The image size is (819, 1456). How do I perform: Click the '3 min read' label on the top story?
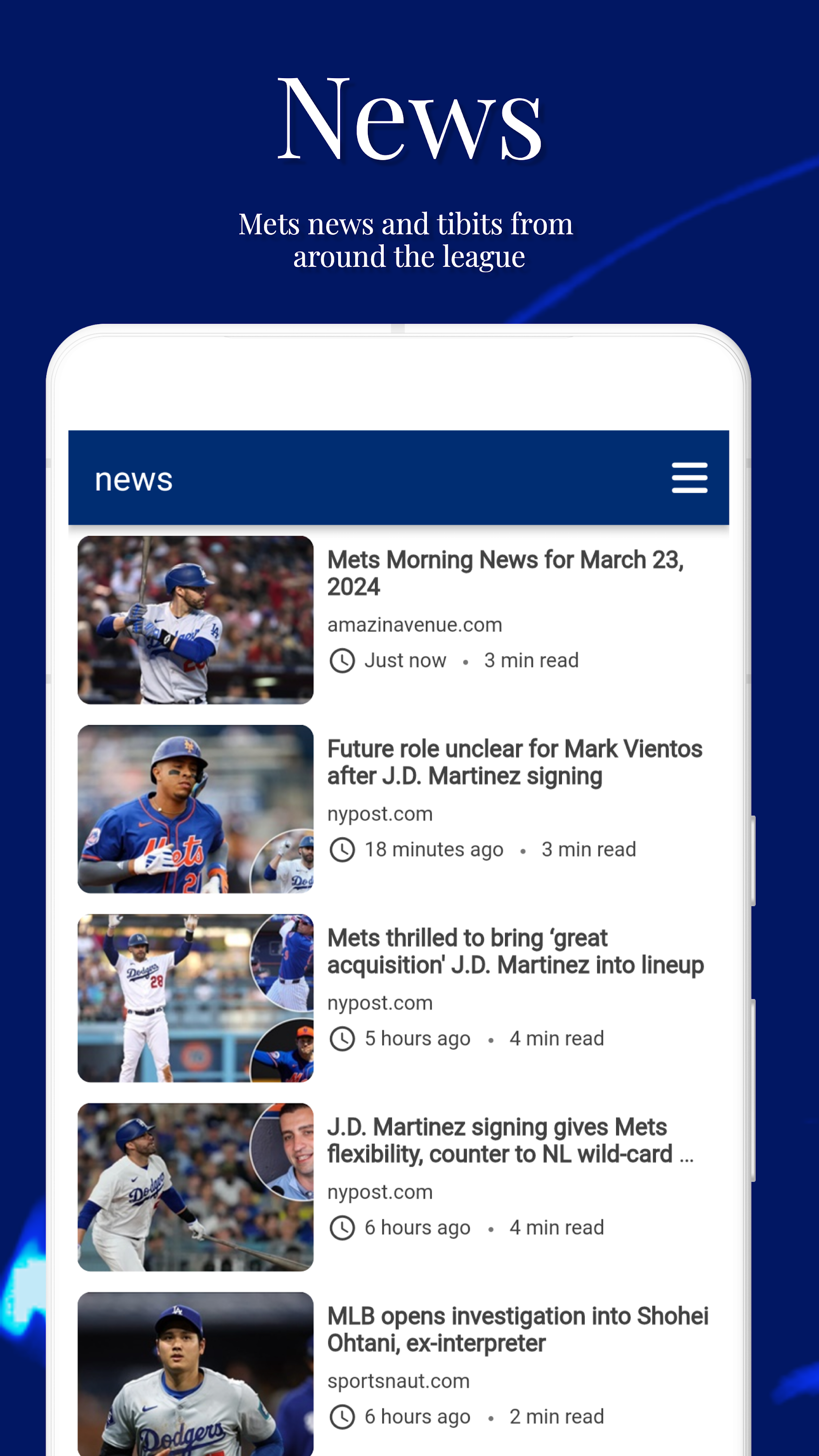pos(531,660)
